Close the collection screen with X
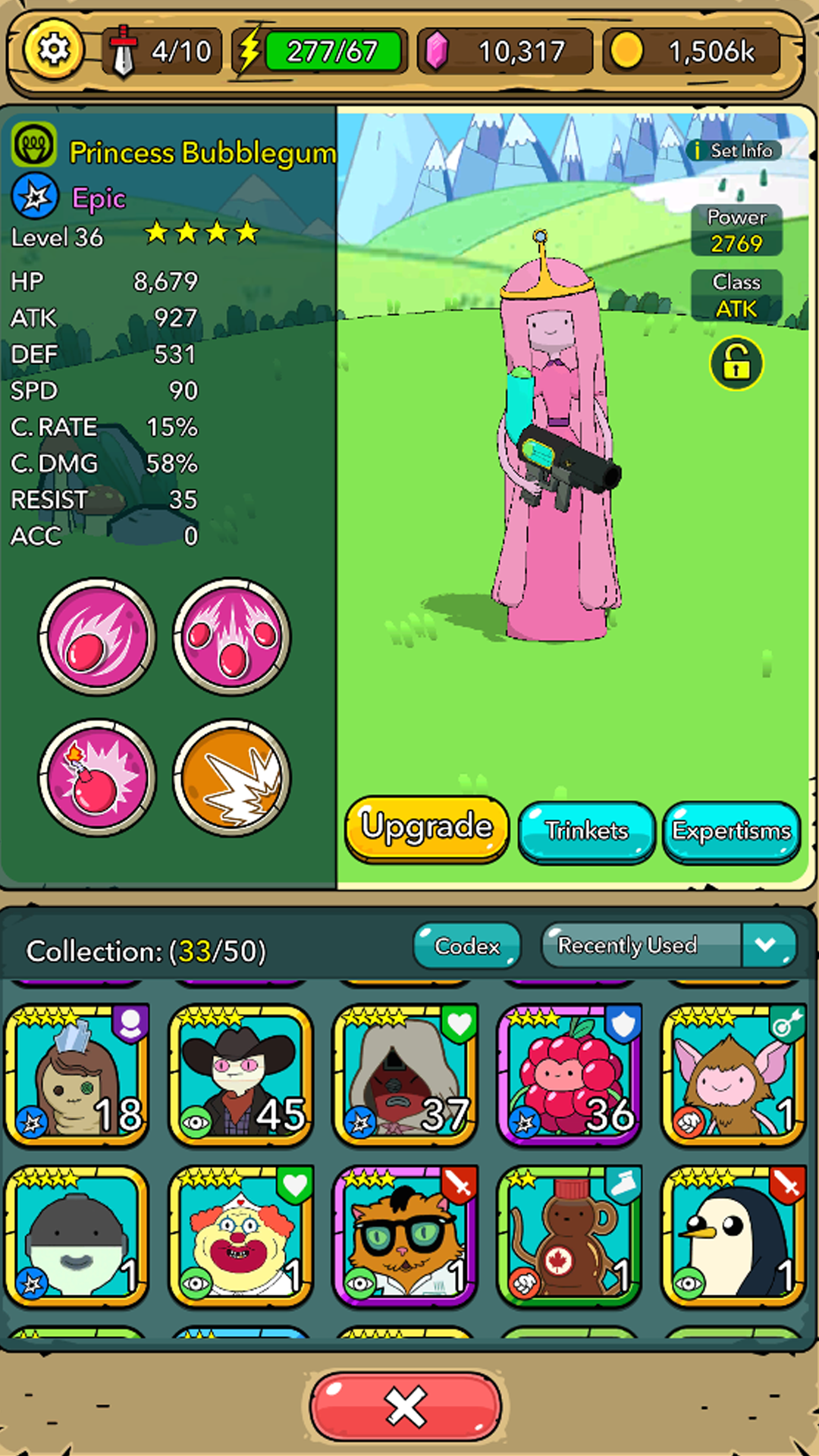The width and height of the screenshot is (819, 1456). pyautogui.click(x=406, y=1407)
